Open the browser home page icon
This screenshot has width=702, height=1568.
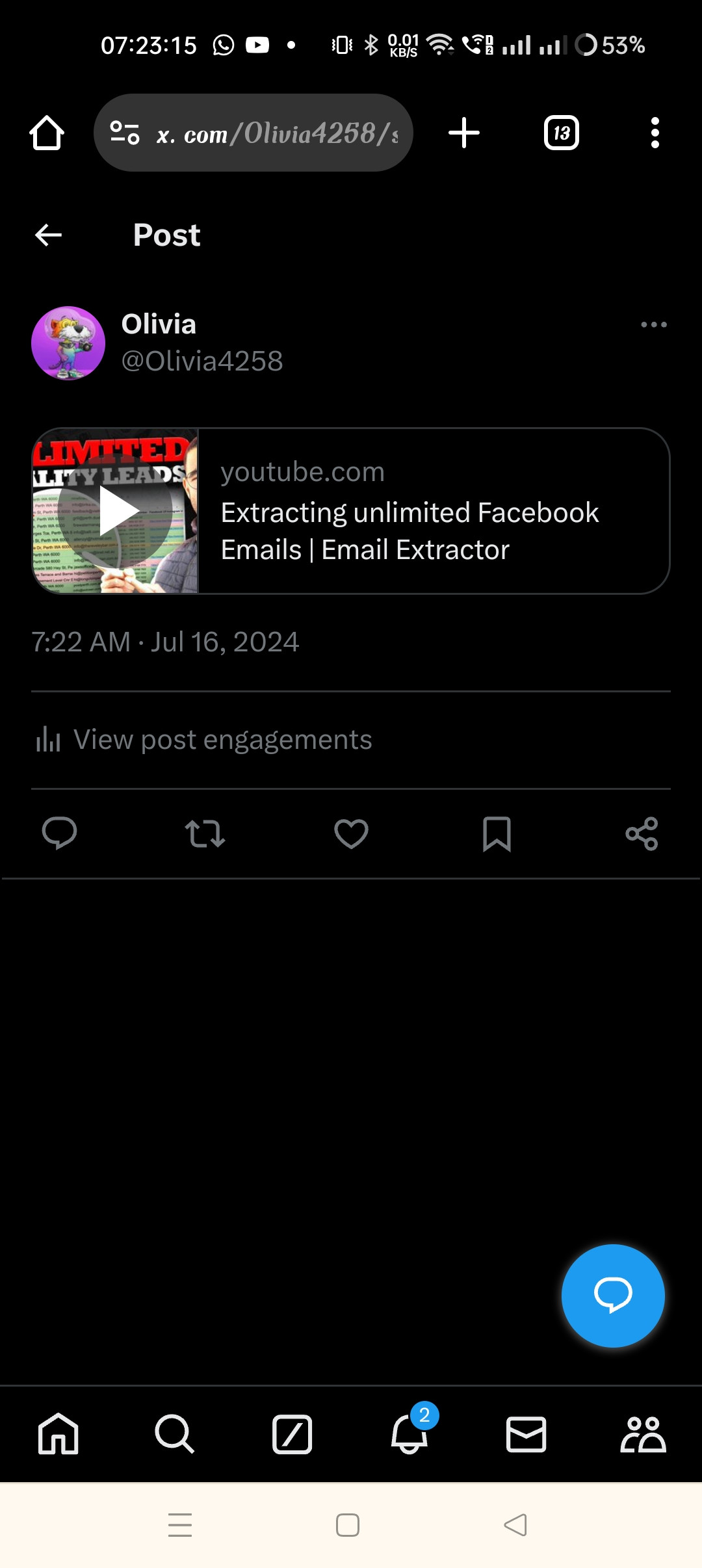[x=47, y=133]
